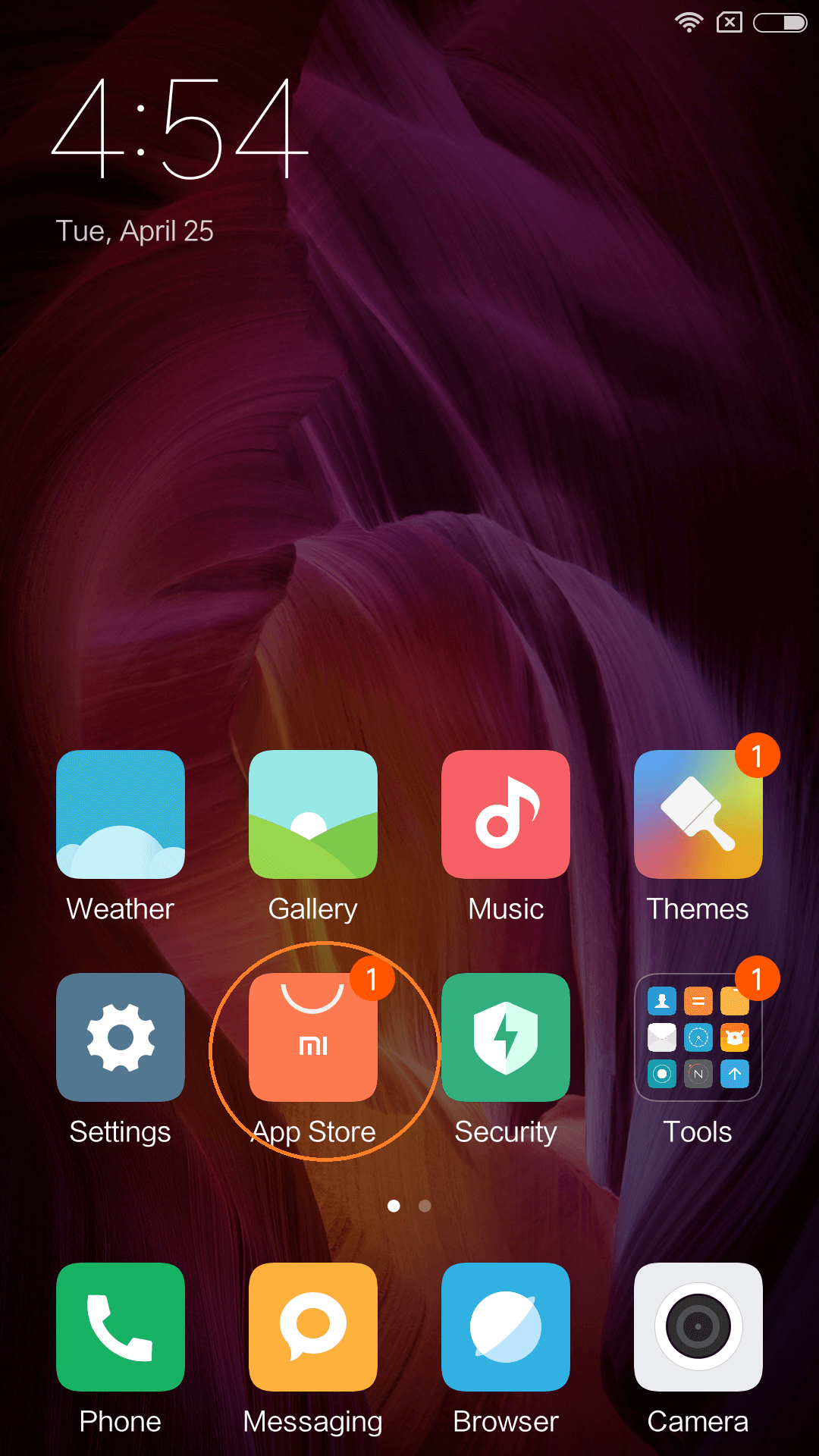This screenshot has width=819, height=1456.
Task: Open the Mi App Store
Action: pyautogui.click(x=313, y=1037)
